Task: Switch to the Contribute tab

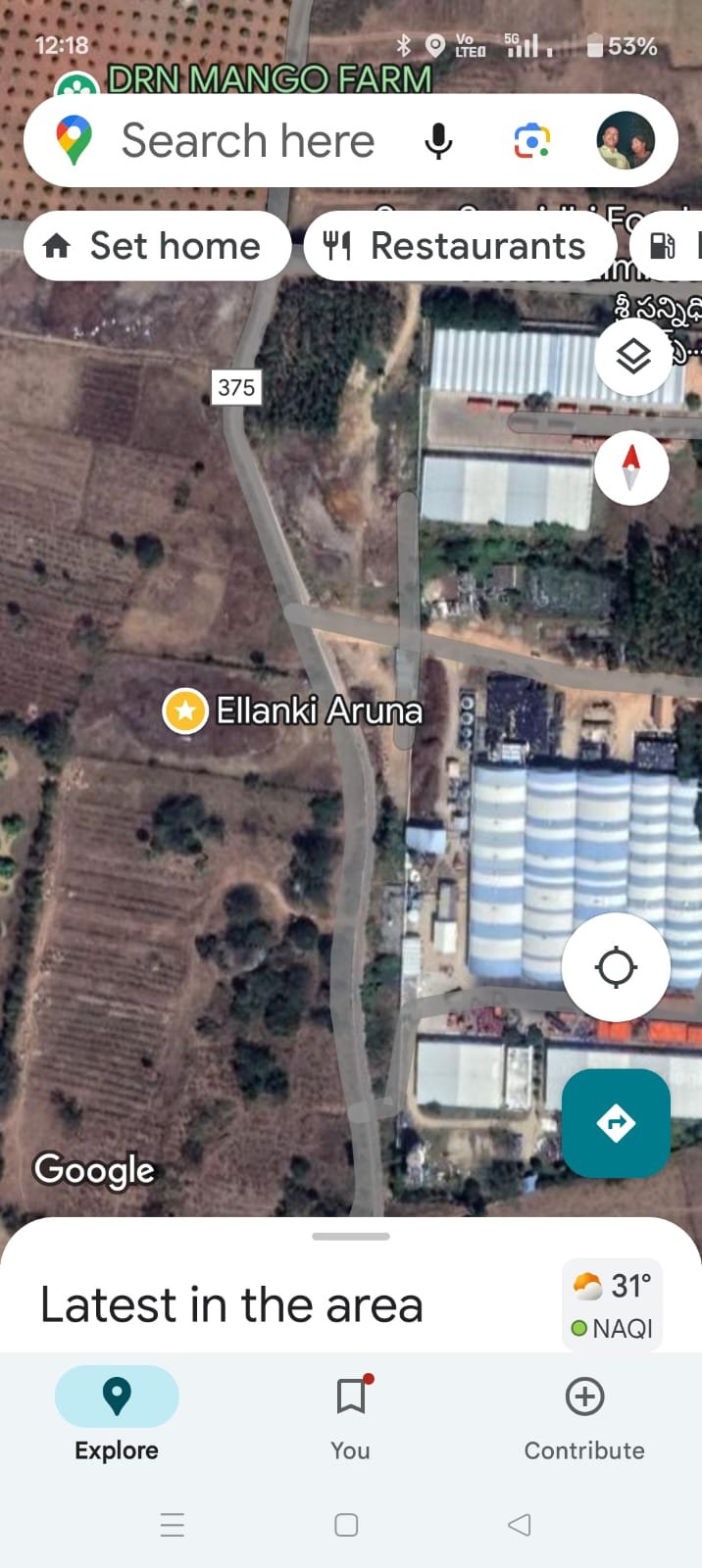Action: tap(584, 1416)
